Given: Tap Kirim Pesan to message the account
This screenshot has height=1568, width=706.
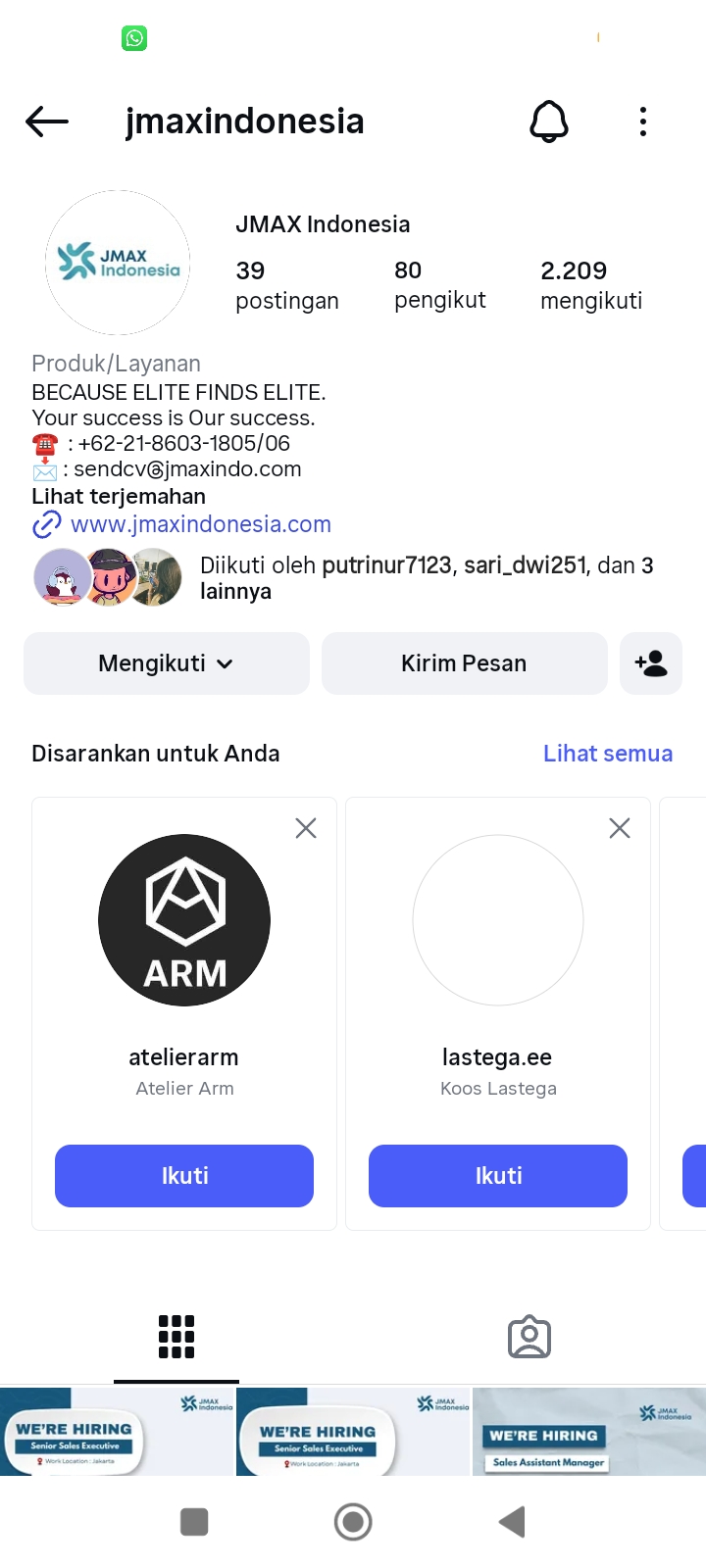Looking at the screenshot, I should point(464,663).
